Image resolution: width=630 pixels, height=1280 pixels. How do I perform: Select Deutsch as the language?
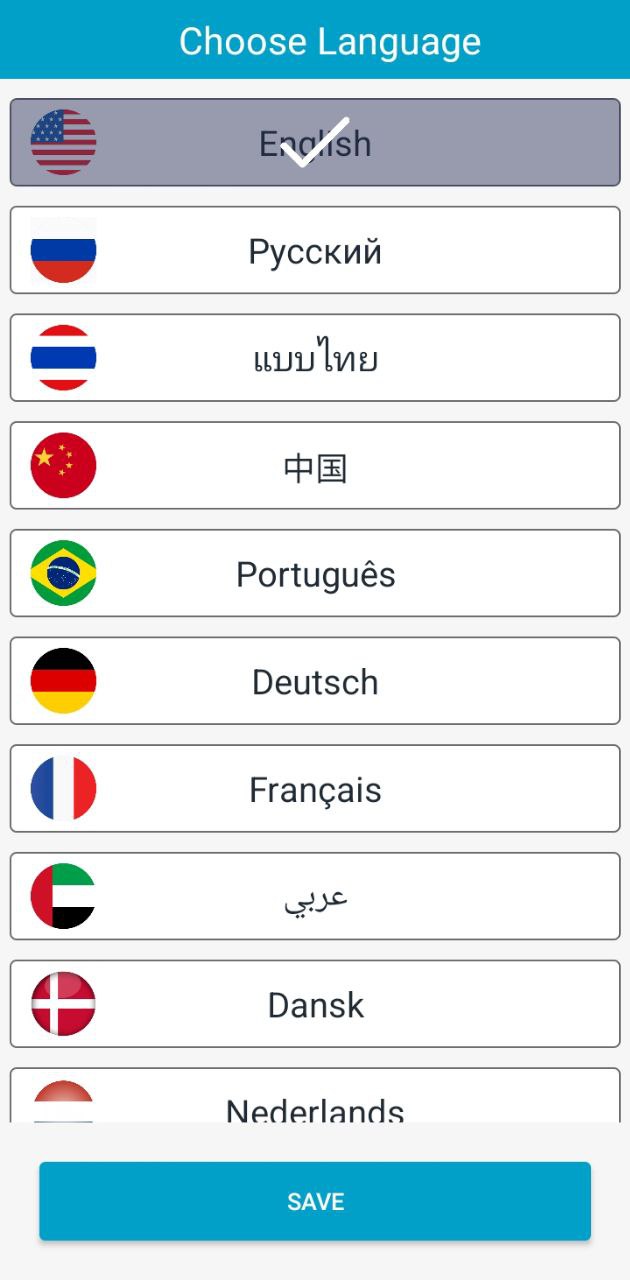pos(315,681)
